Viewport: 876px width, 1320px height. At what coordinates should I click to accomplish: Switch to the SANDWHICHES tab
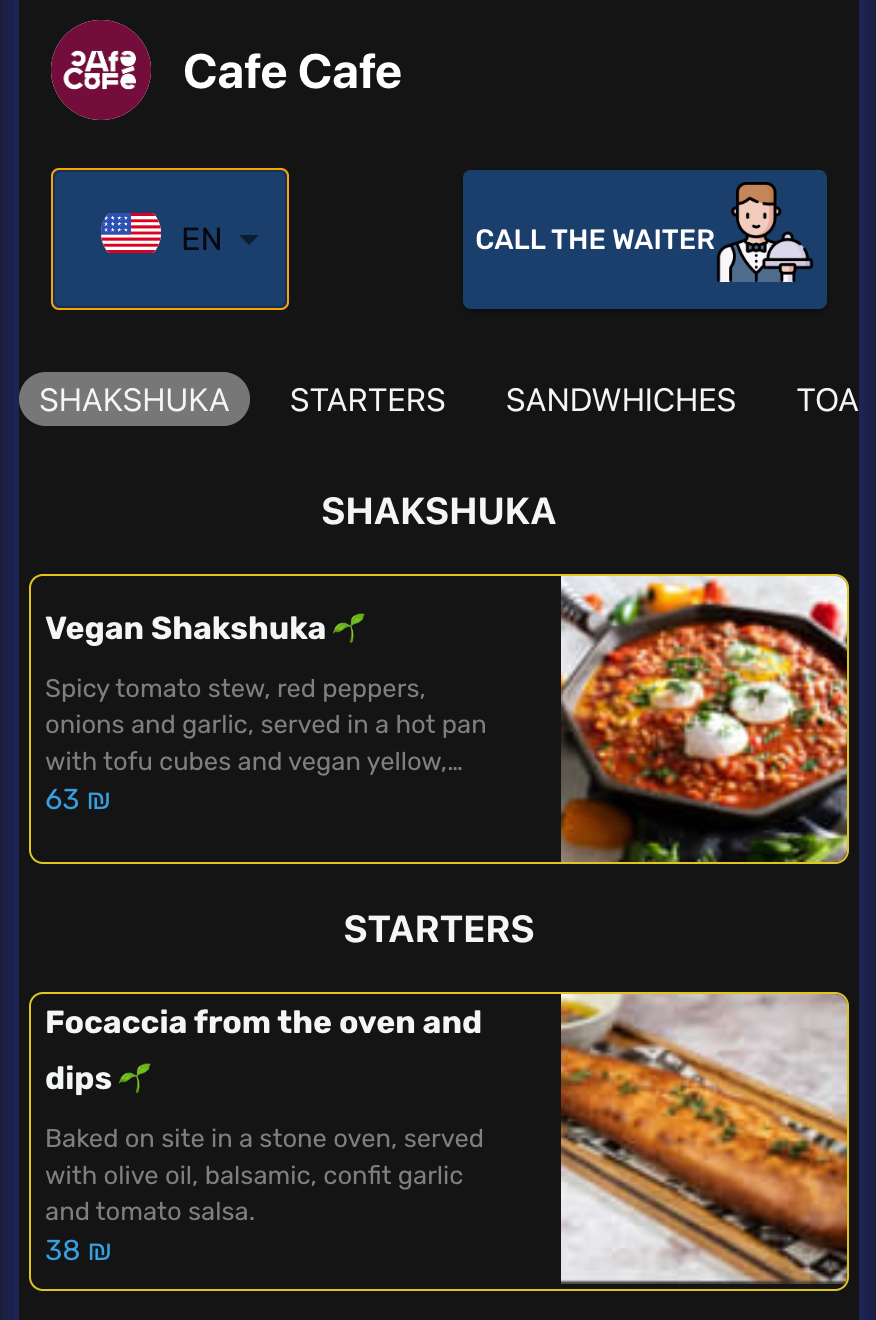(x=620, y=399)
